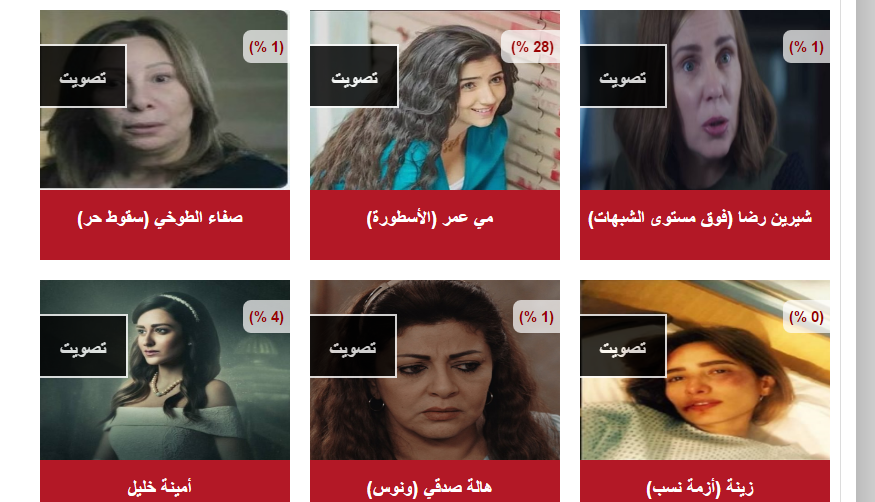Open شيرين رضا (فوق مستوى الشبهات) card
The image size is (875, 502).
click(704, 218)
